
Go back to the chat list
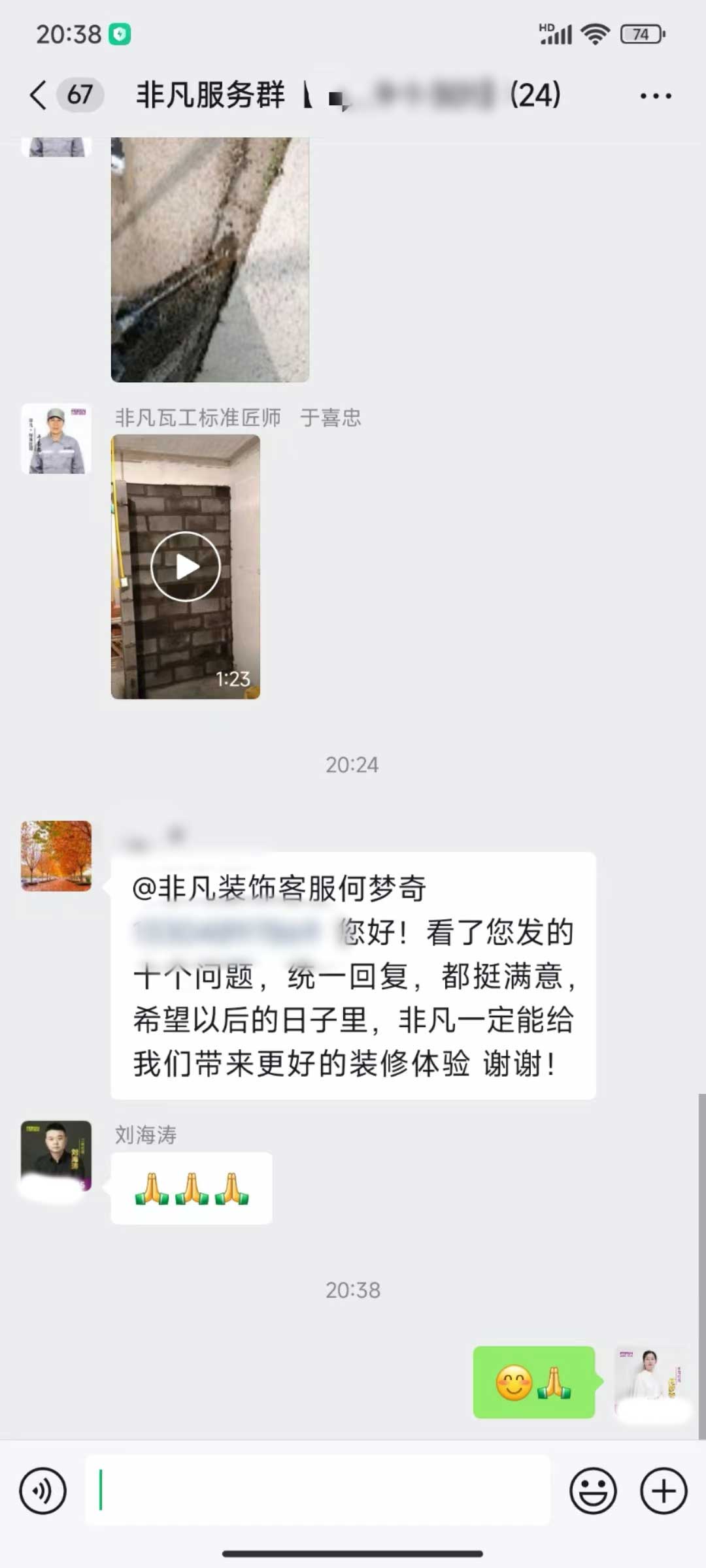click(x=38, y=95)
